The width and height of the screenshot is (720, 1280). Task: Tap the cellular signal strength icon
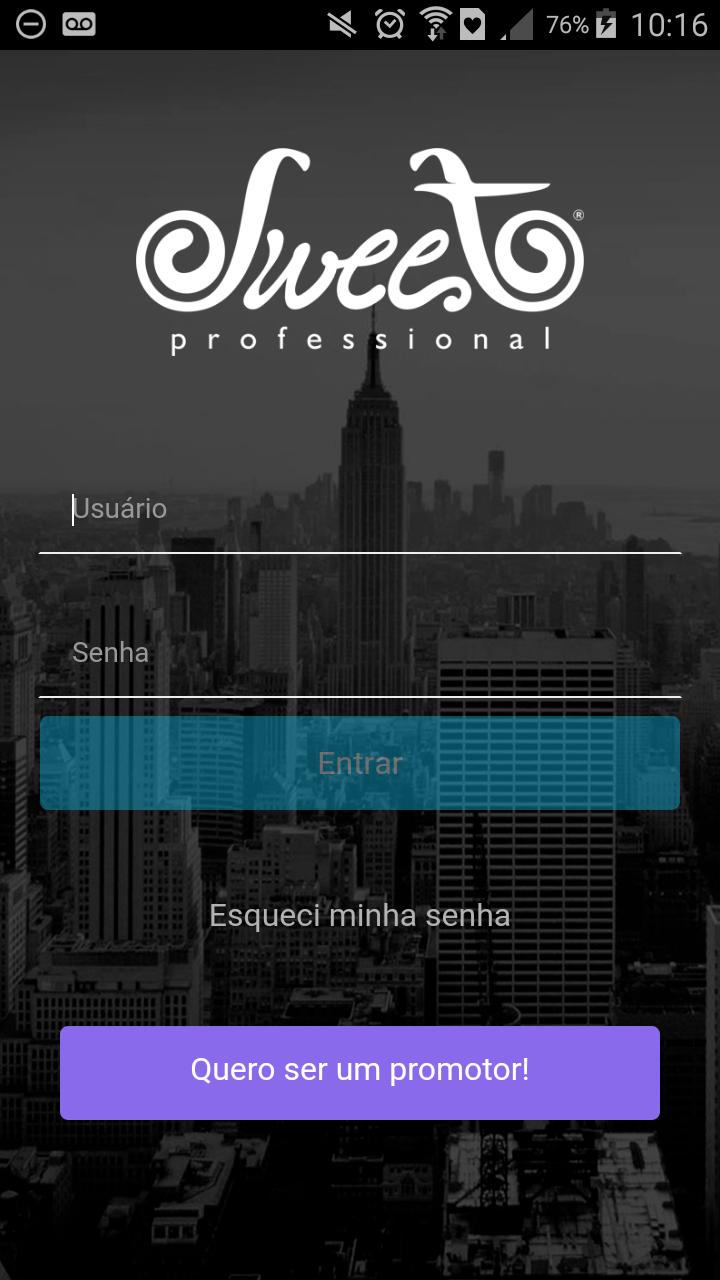[516, 23]
